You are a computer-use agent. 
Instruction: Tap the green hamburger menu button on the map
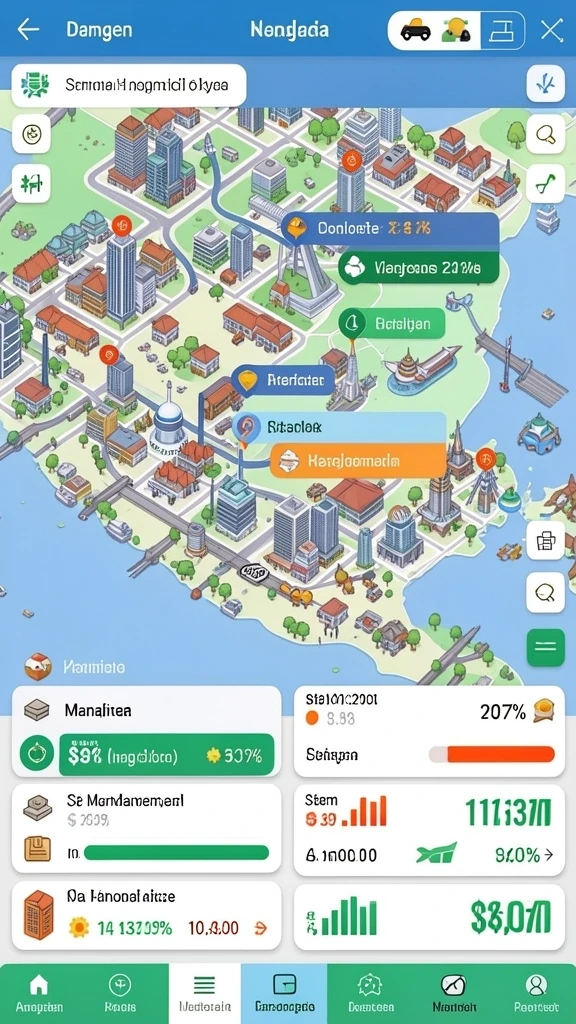click(545, 647)
